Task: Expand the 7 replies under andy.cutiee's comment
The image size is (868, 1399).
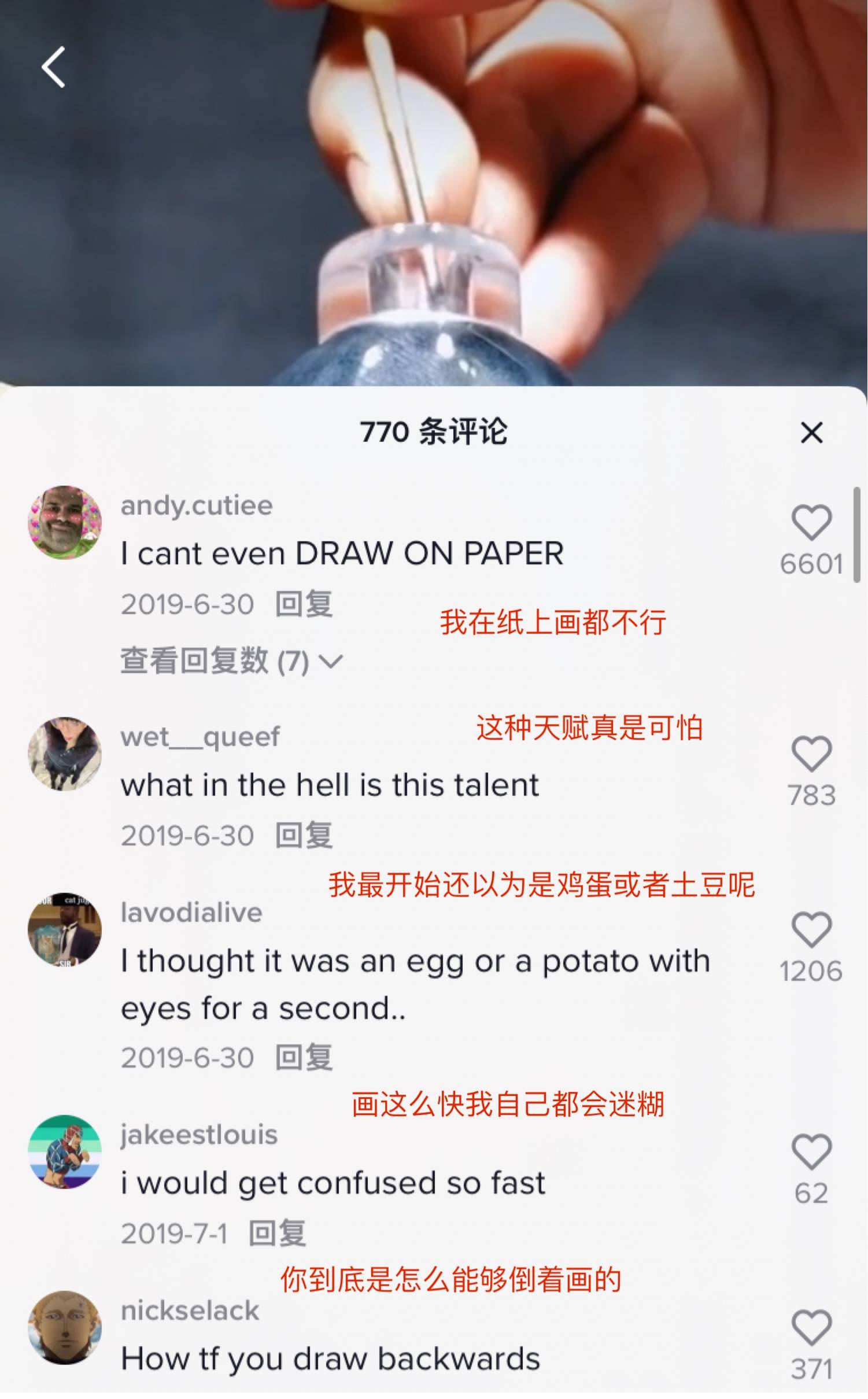Action: [231, 661]
